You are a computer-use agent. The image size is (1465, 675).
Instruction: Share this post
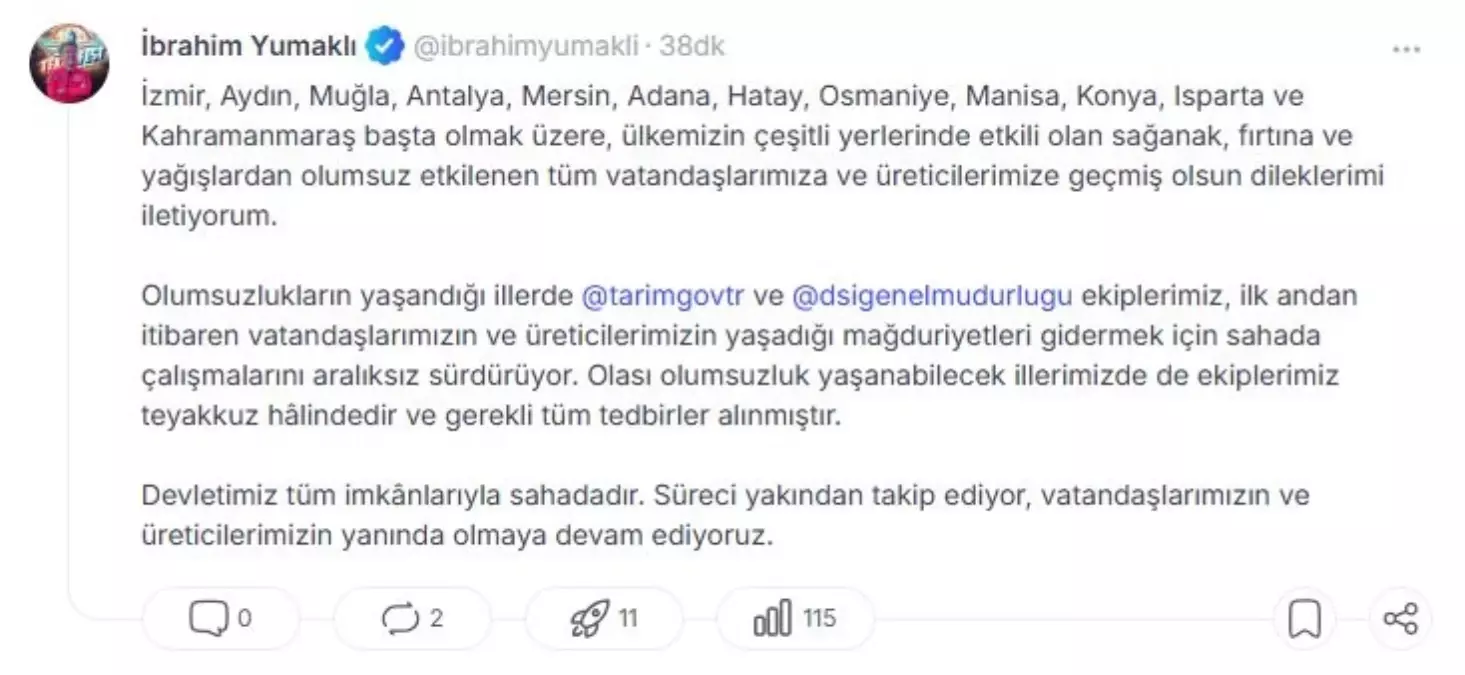1399,619
